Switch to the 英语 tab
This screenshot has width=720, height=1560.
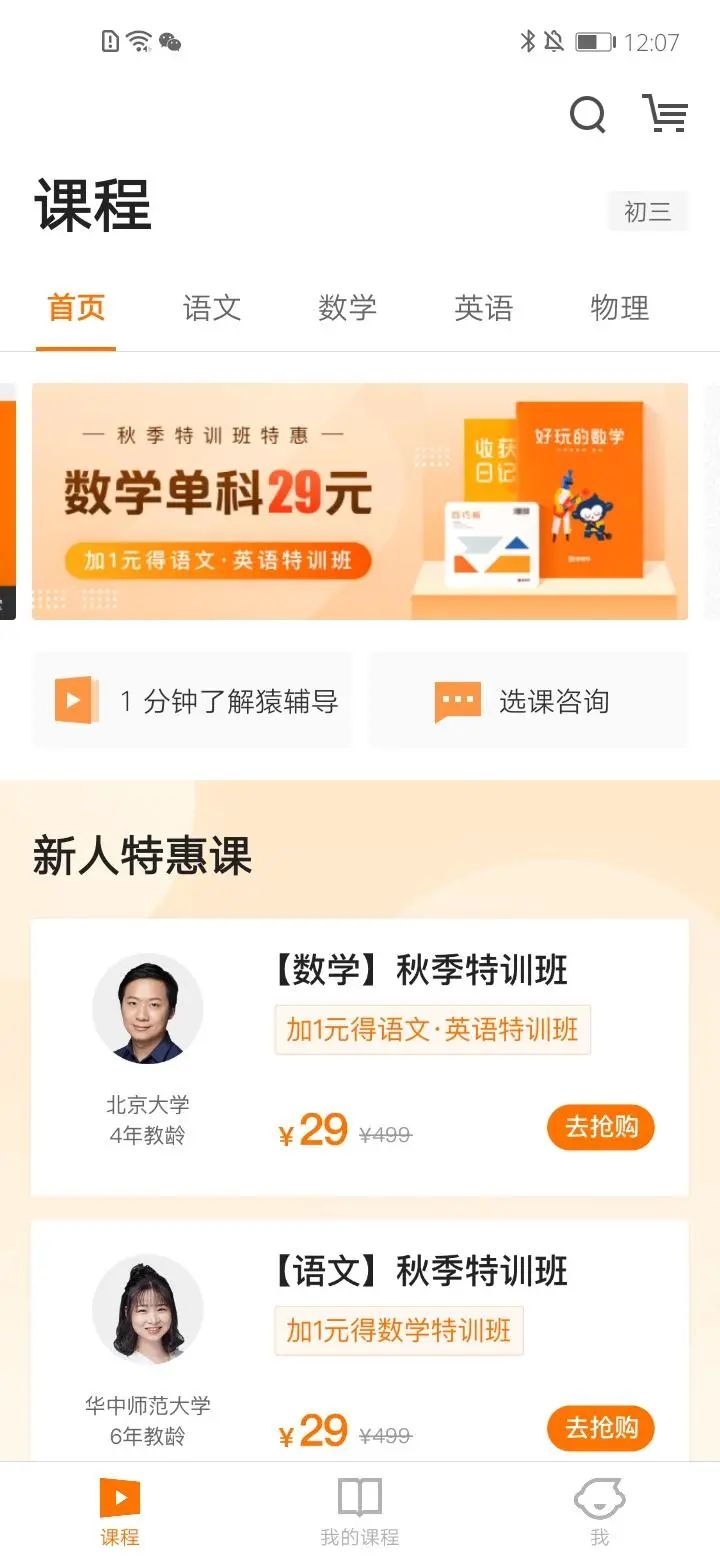pyautogui.click(x=483, y=308)
